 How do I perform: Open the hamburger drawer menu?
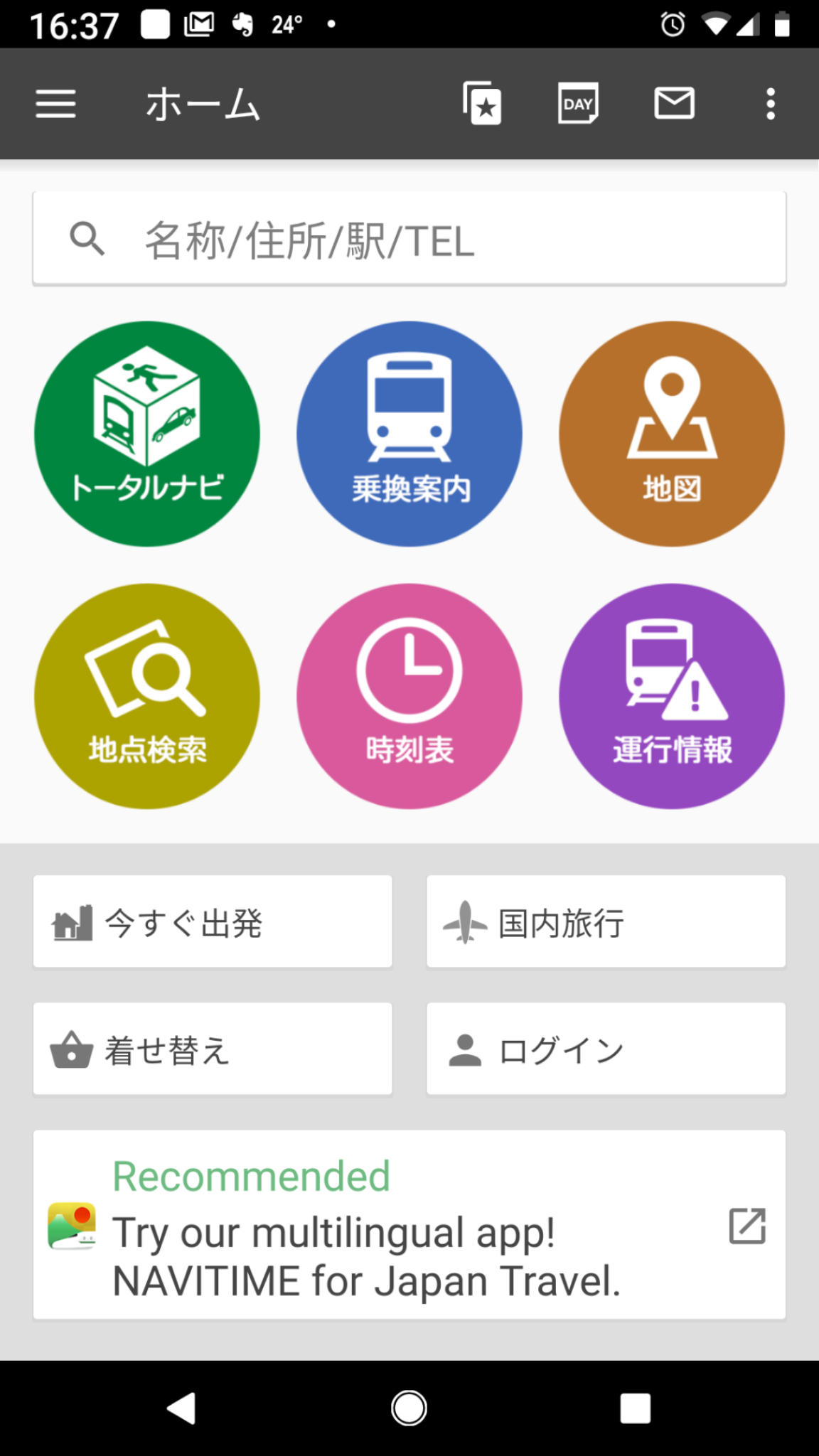point(55,104)
